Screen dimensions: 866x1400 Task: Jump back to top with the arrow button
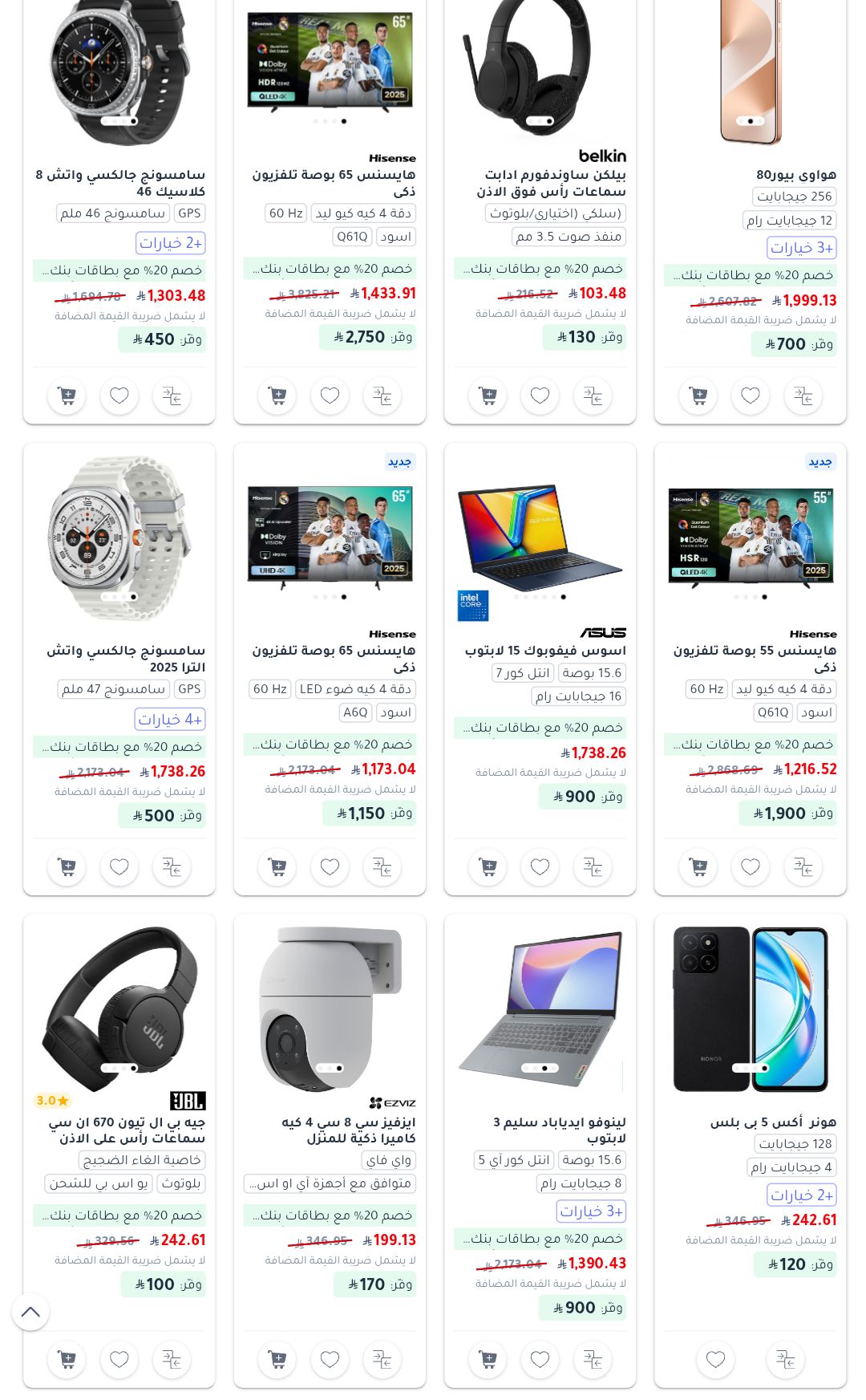pyautogui.click(x=30, y=1313)
